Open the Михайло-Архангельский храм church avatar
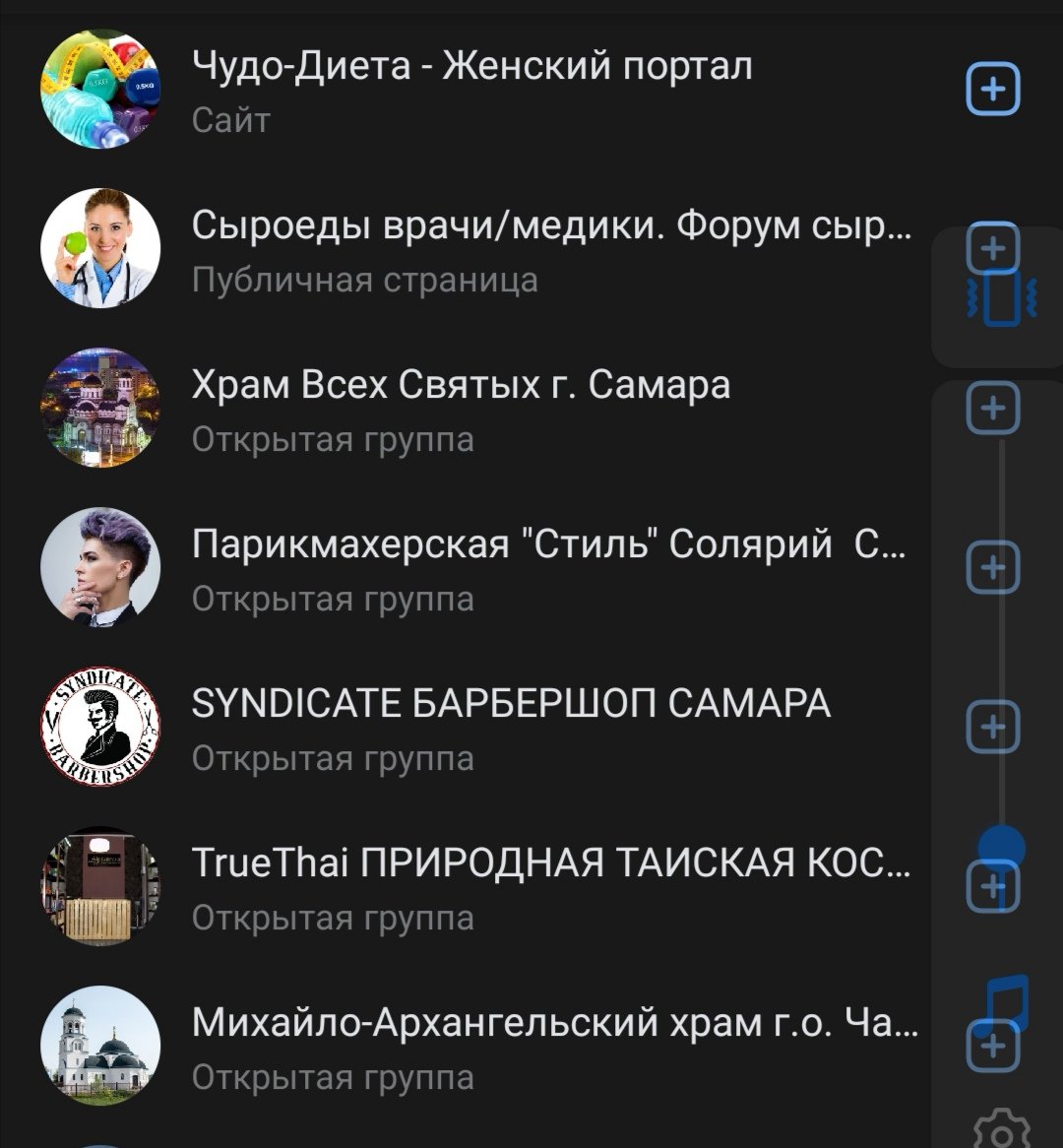This screenshot has width=1063, height=1148. (x=101, y=1042)
